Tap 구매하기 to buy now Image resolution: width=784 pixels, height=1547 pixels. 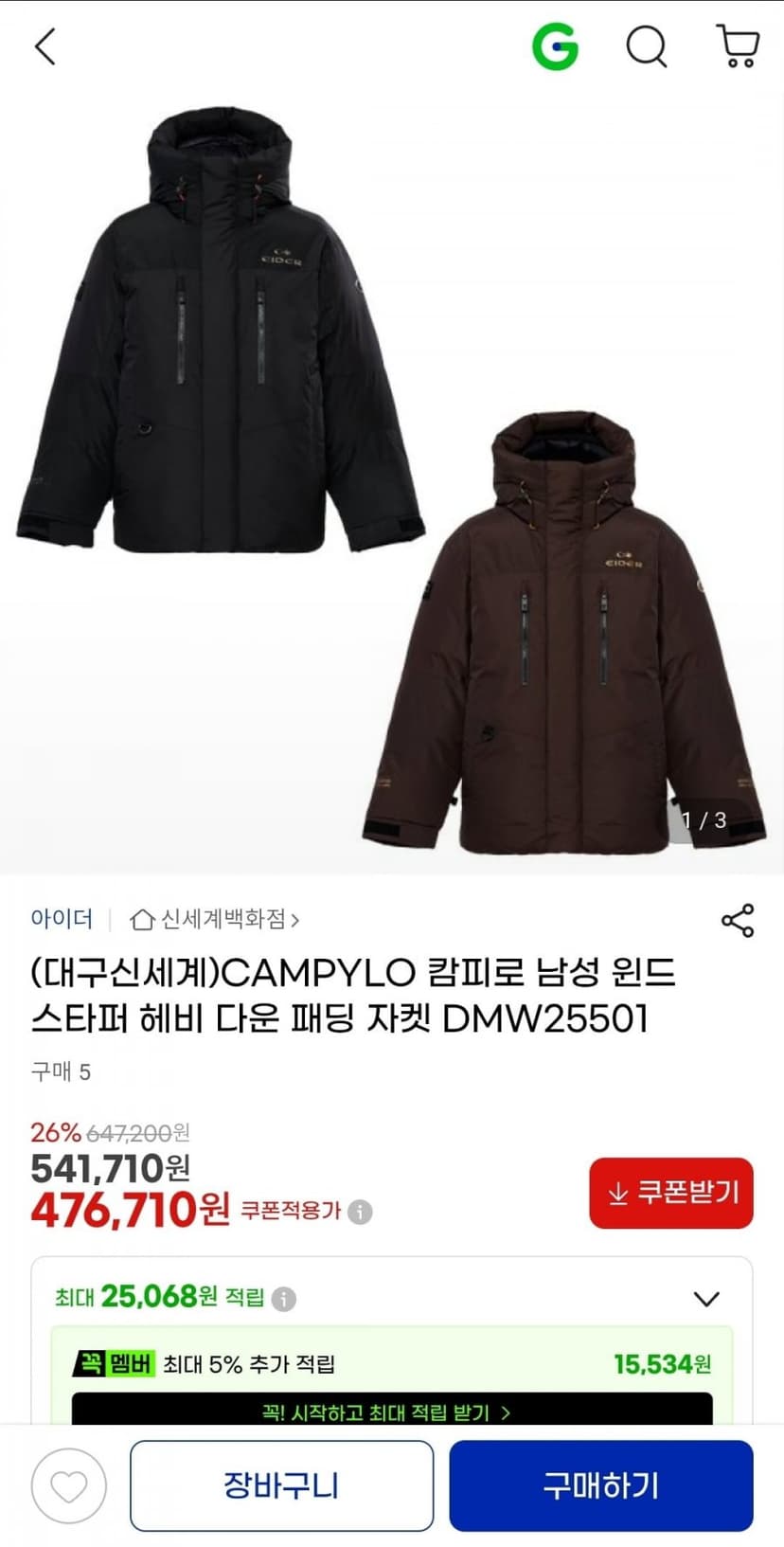(601, 1485)
